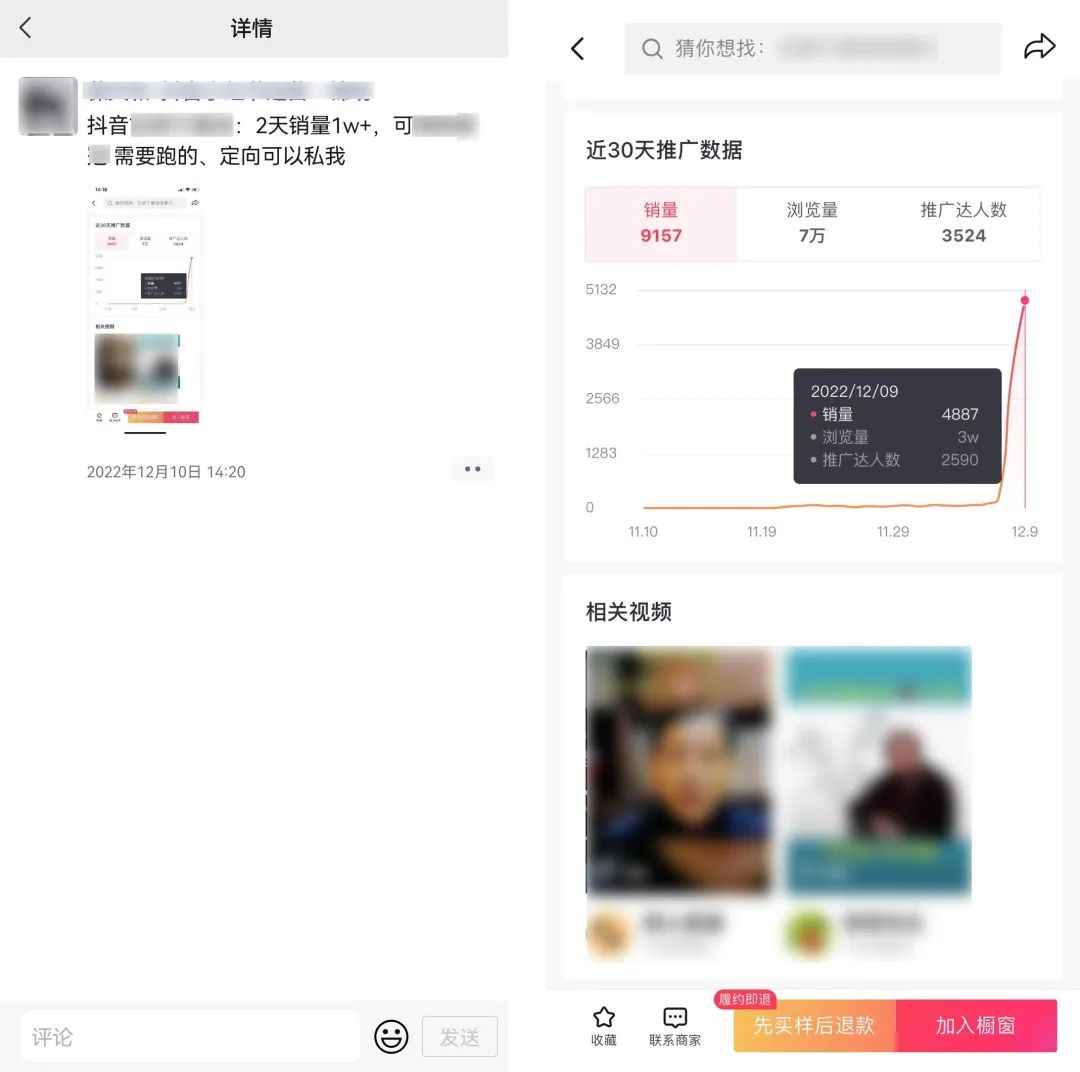Open the attached screenshot image in the post
Image resolution: width=1080 pixels, height=1072 pixels.
pos(146,305)
